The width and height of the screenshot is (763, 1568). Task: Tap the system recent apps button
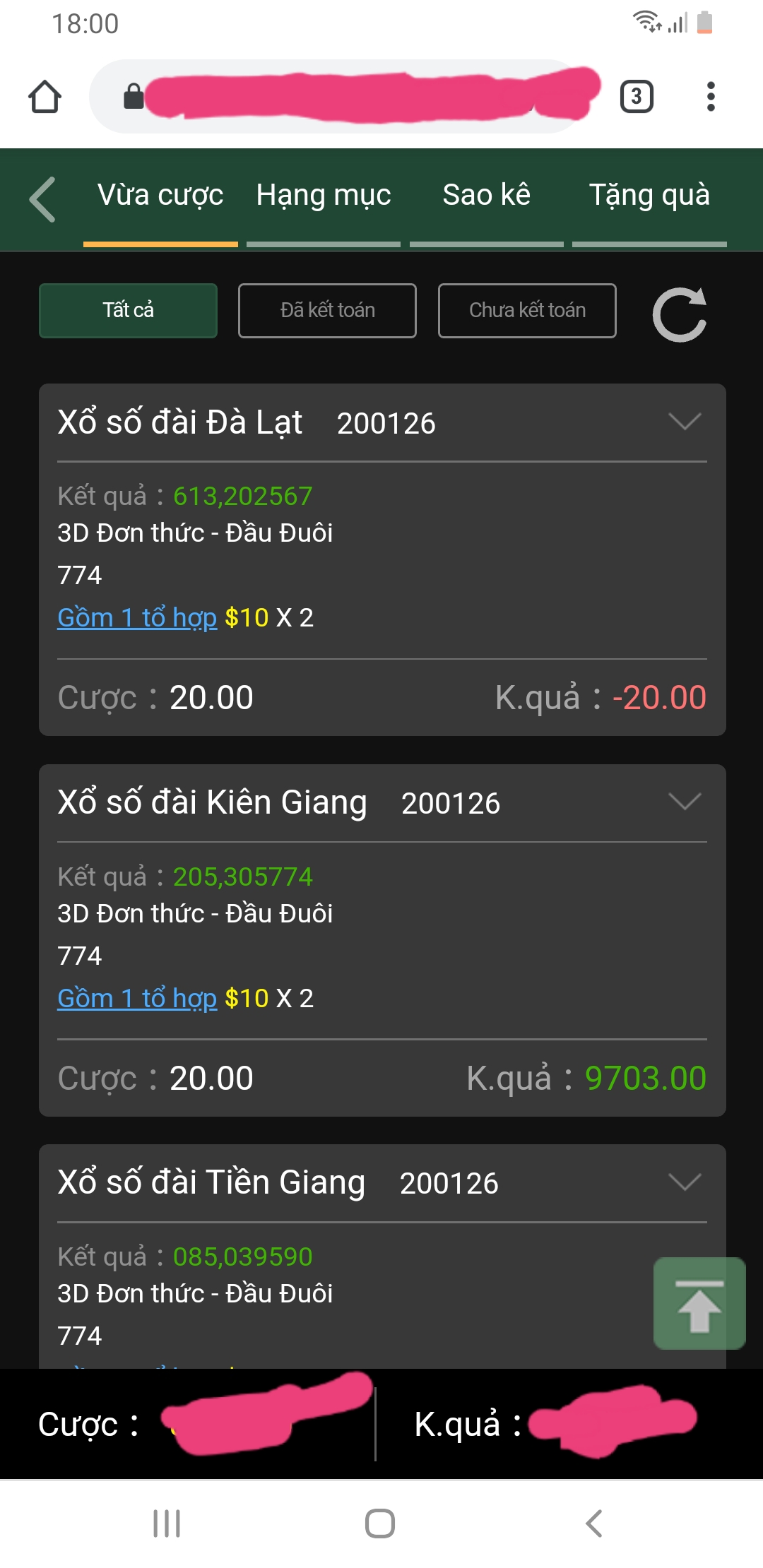(167, 1524)
